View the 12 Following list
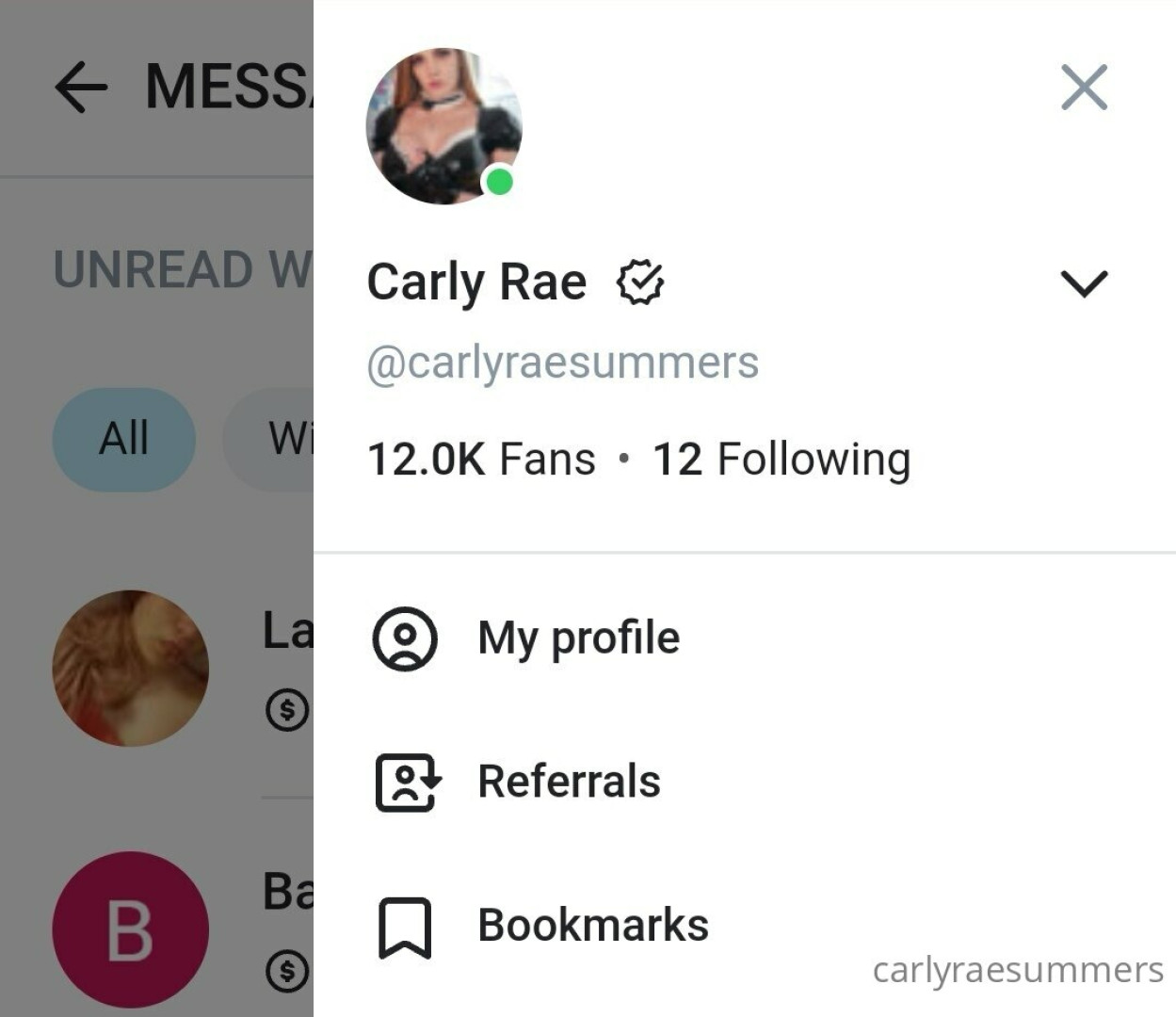1176x1017 pixels. pos(781,460)
